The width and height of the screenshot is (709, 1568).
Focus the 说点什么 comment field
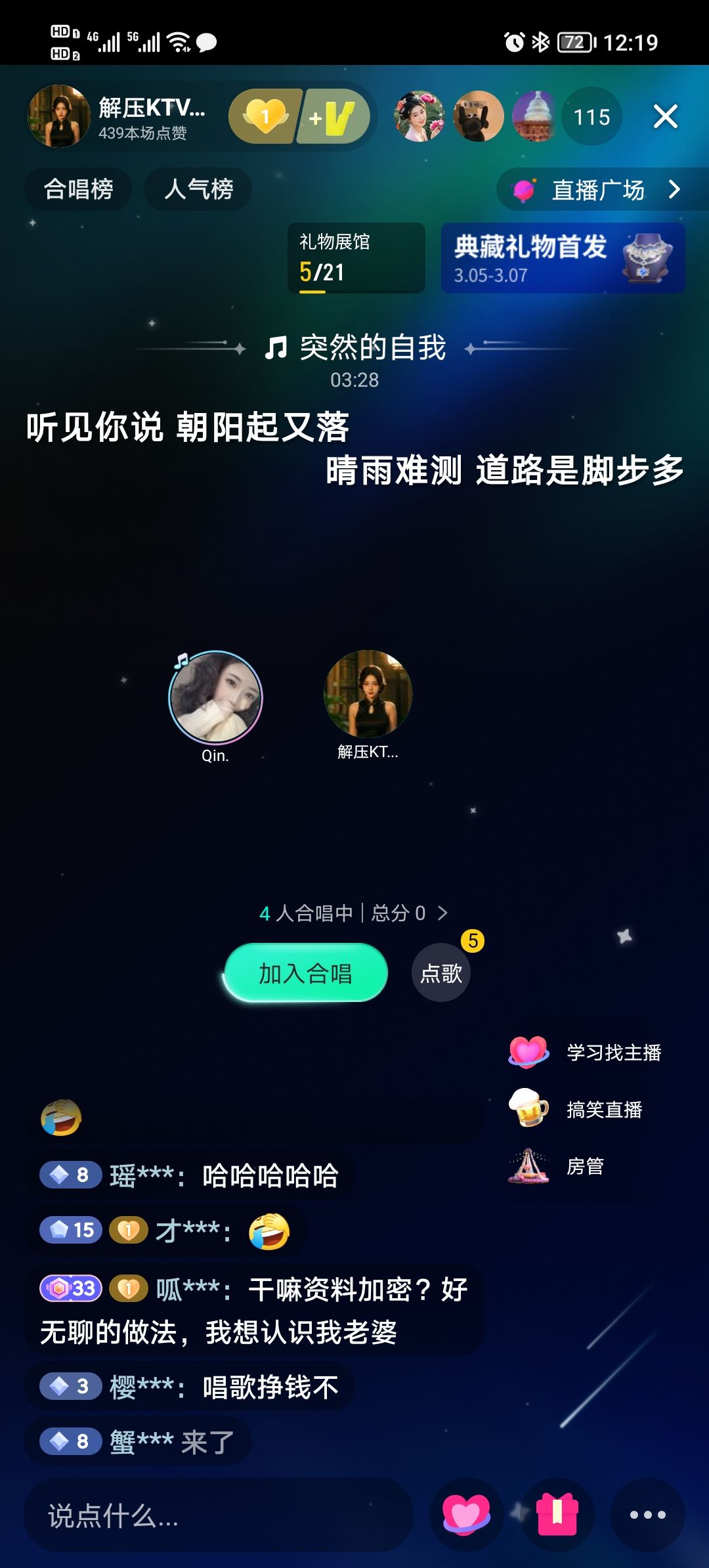pos(219,1516)
